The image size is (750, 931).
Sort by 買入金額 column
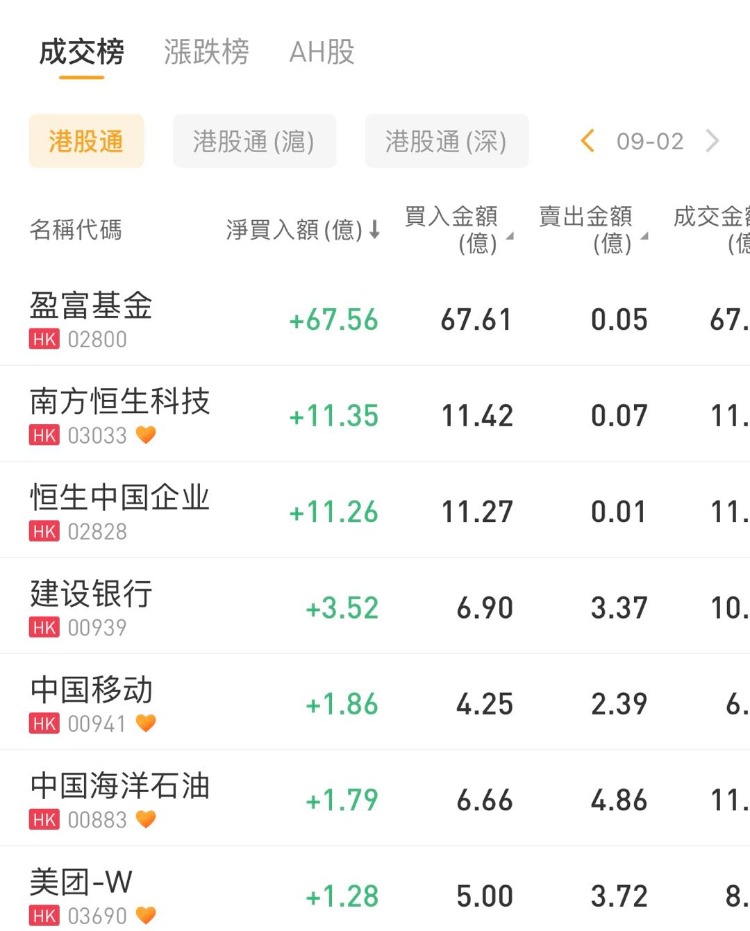tap(458, 230)
